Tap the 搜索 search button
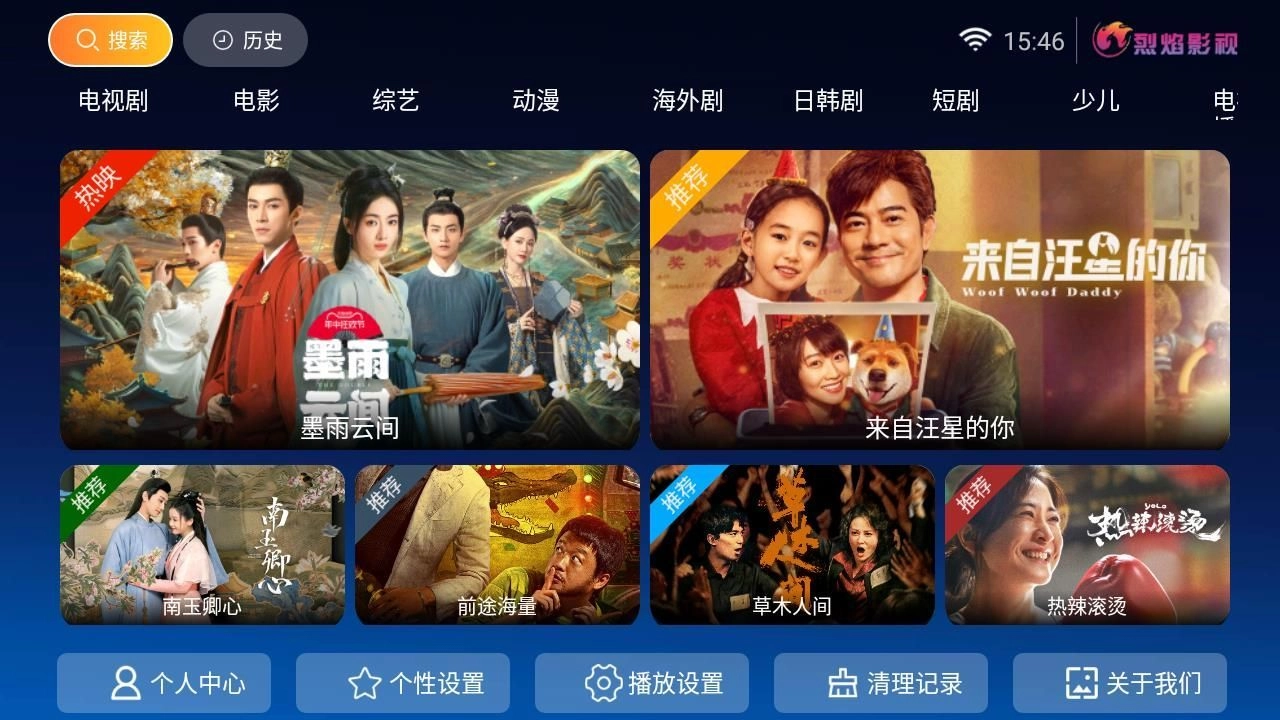This screenshot has width=1280, height=720. (x=110, y=40)
